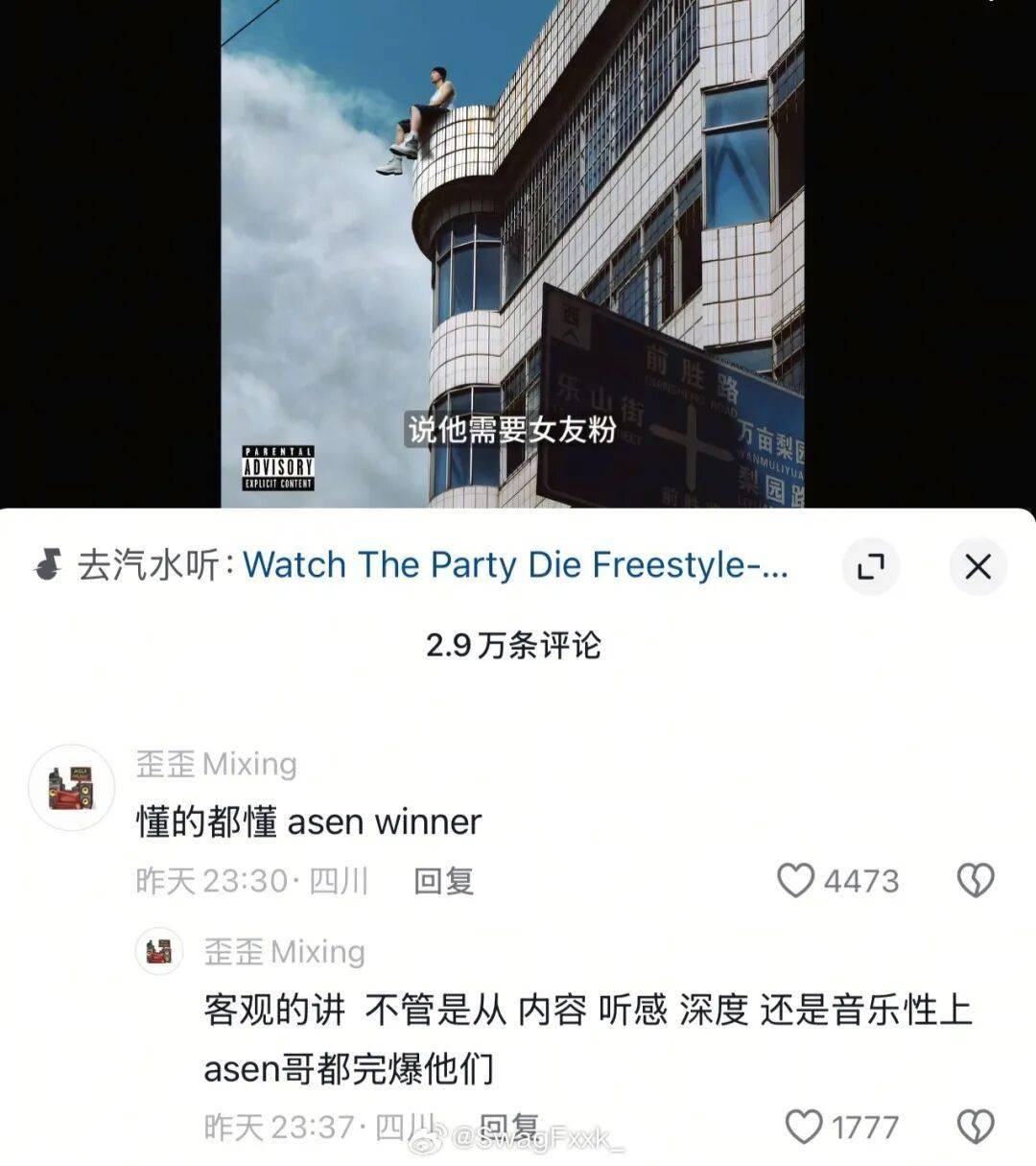Open 歪歪Mixing profile from the reply avatar
Viewport: 1036px width, 1166px height.
(x=159, y=951)
